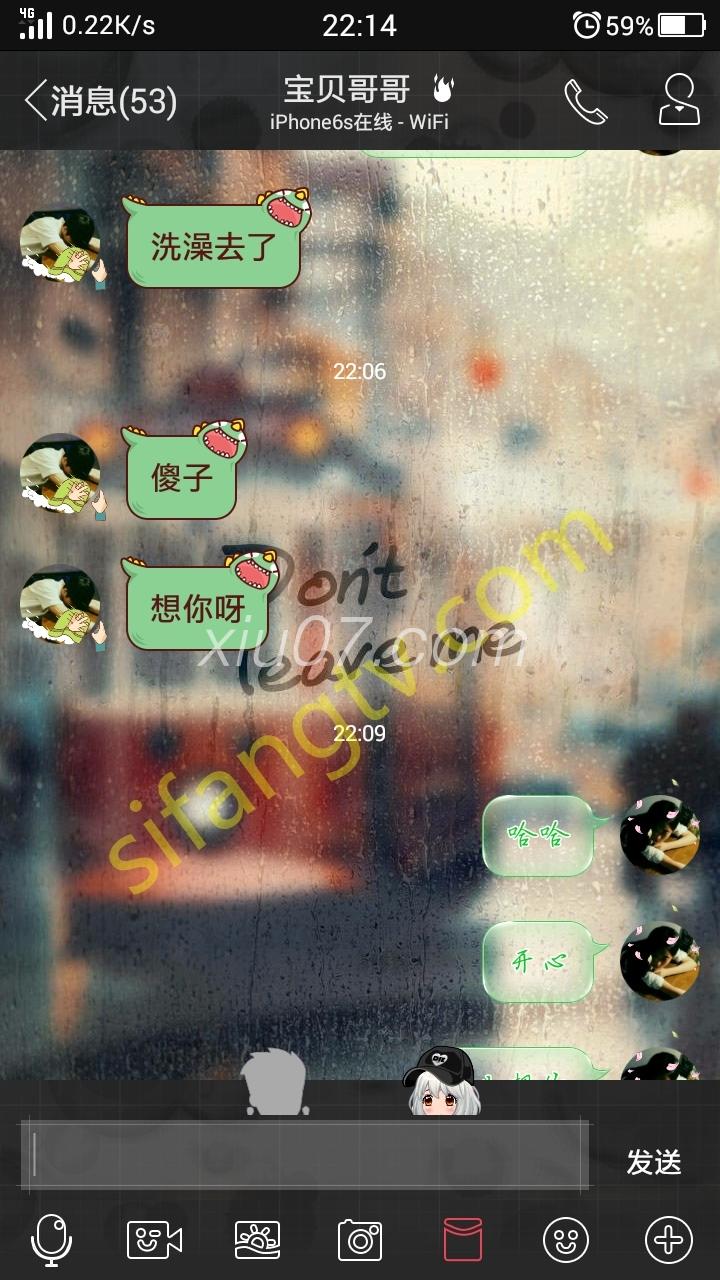Open the camera to take photo

[x=360, y=1240]
